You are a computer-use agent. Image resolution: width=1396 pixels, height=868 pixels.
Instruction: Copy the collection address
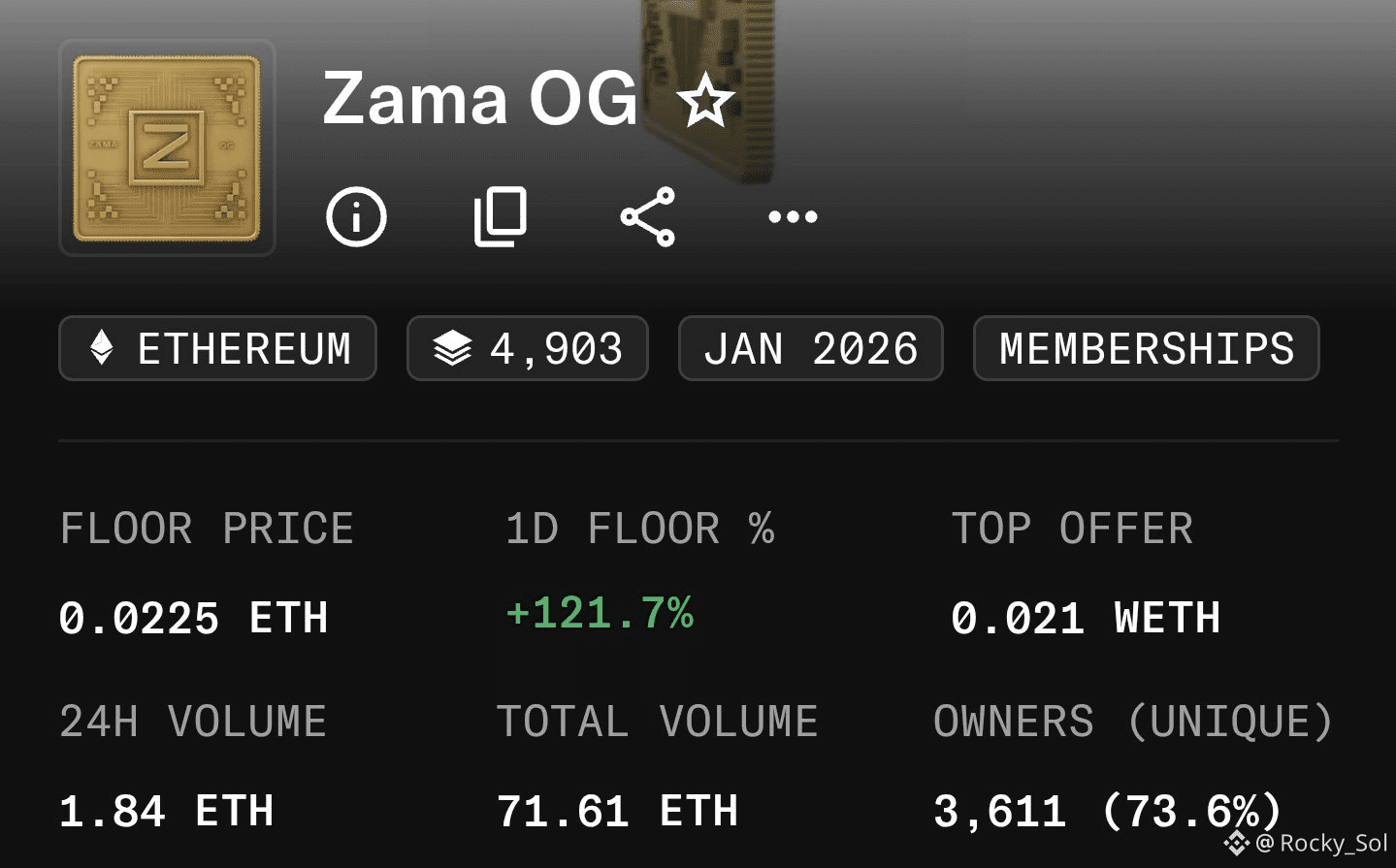(x=501, y=216)
